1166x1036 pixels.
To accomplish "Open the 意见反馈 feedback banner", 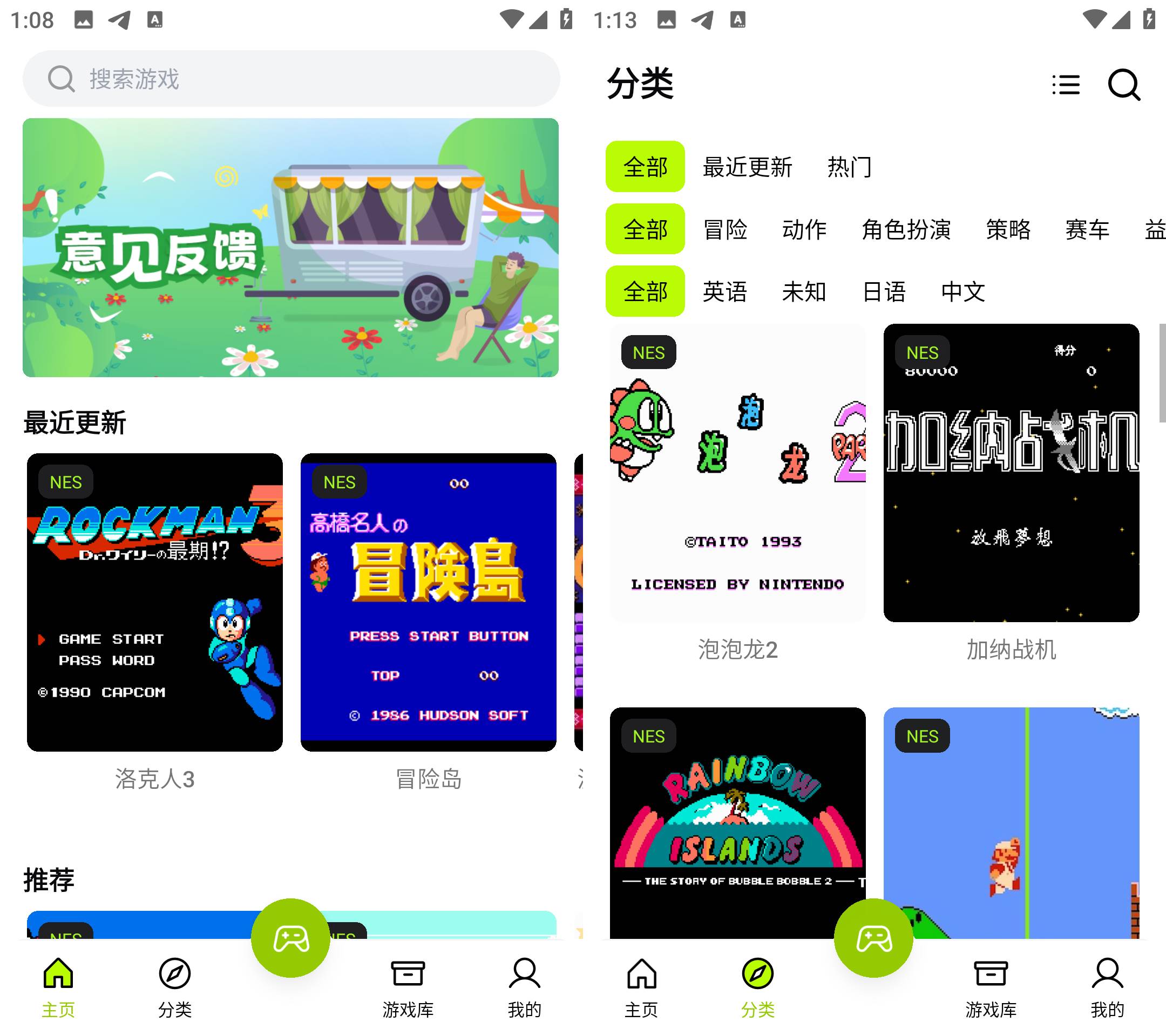I will click(x=290, y=247).
